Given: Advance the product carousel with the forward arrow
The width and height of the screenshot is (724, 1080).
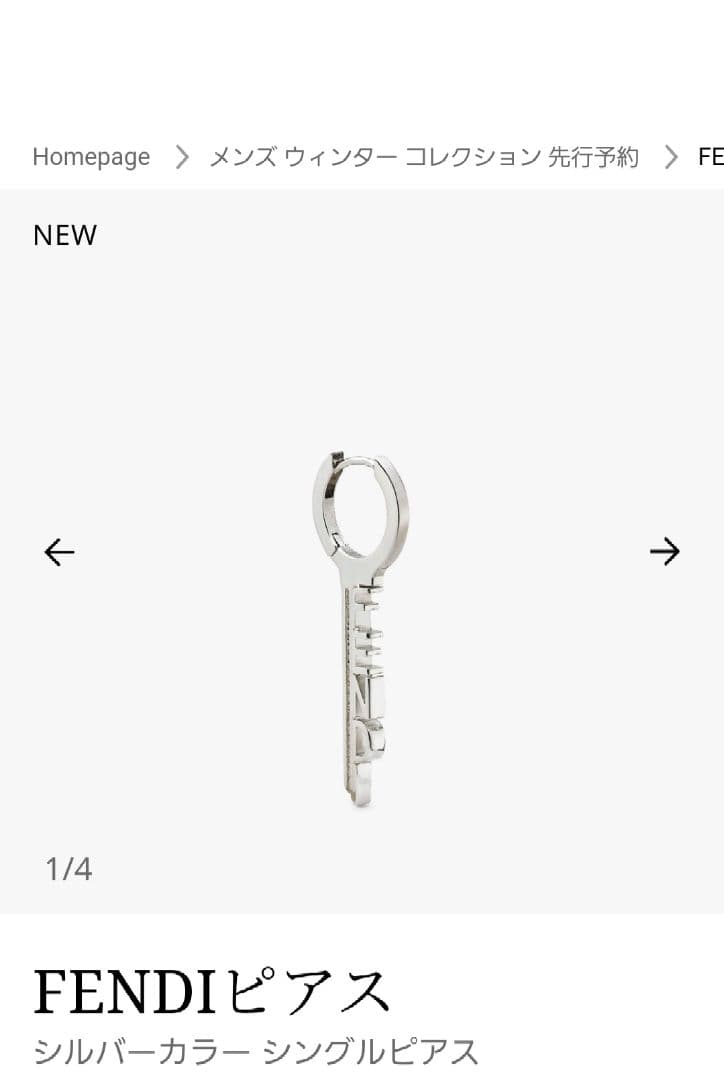Looking at the screenshot, I should pos(665,551).
